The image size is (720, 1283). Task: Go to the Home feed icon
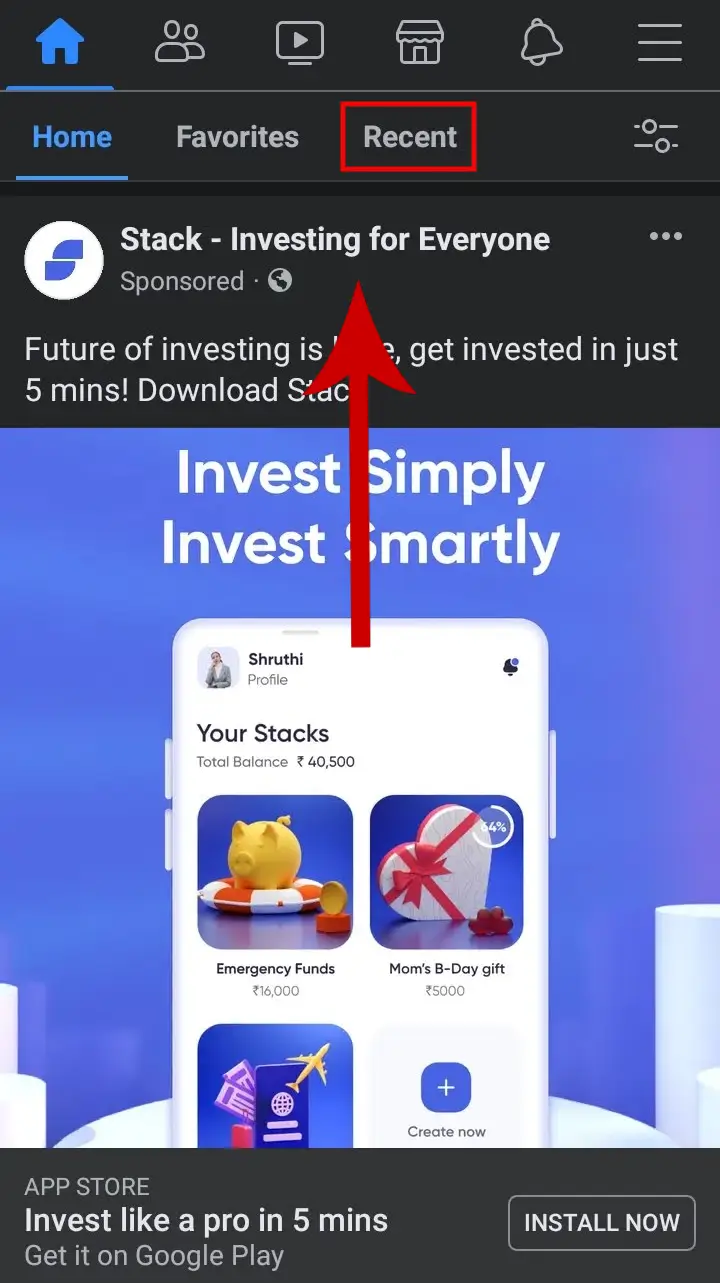[60, 42]
